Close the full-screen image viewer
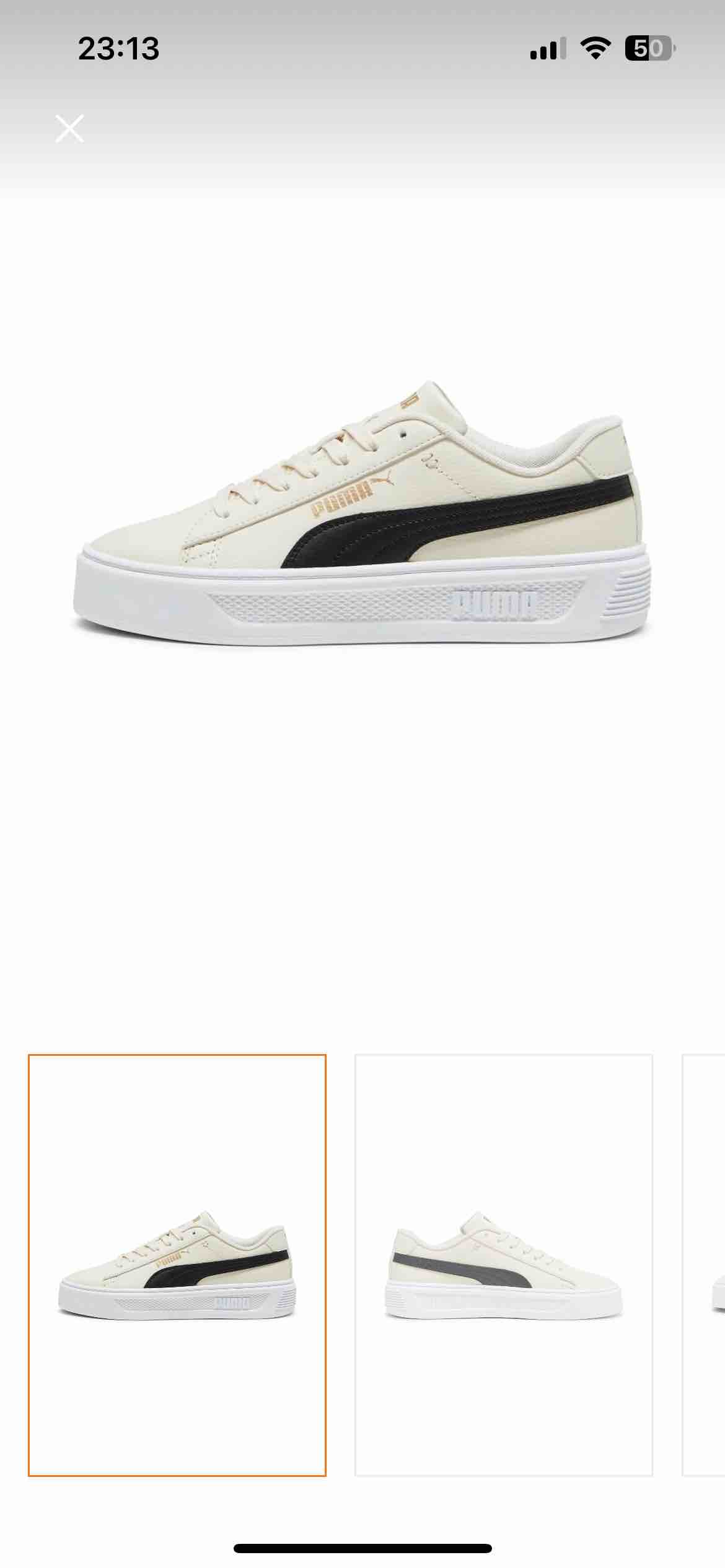Viewport: 725px width, 1568px height. point(69,128)
